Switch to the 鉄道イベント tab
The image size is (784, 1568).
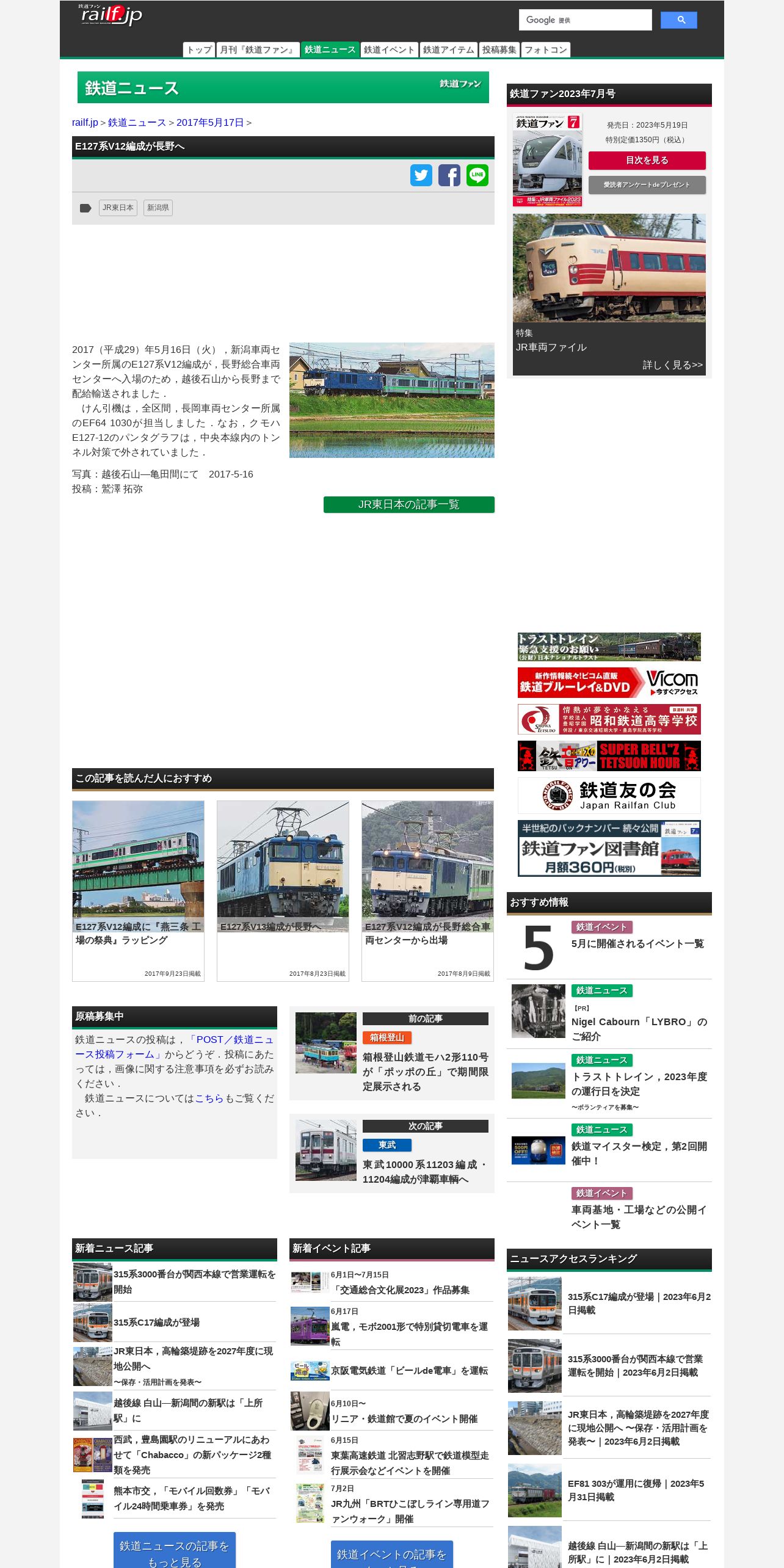pos(389,50)
